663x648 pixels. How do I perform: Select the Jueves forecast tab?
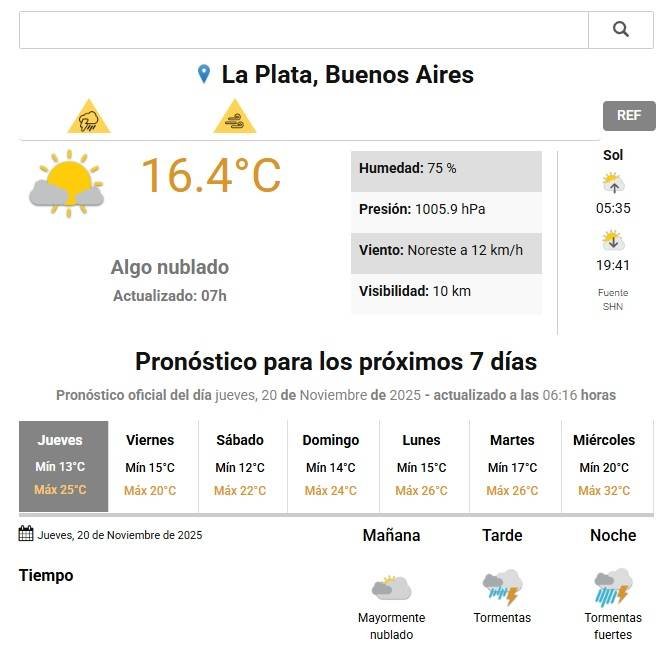[x=61, y=465]
